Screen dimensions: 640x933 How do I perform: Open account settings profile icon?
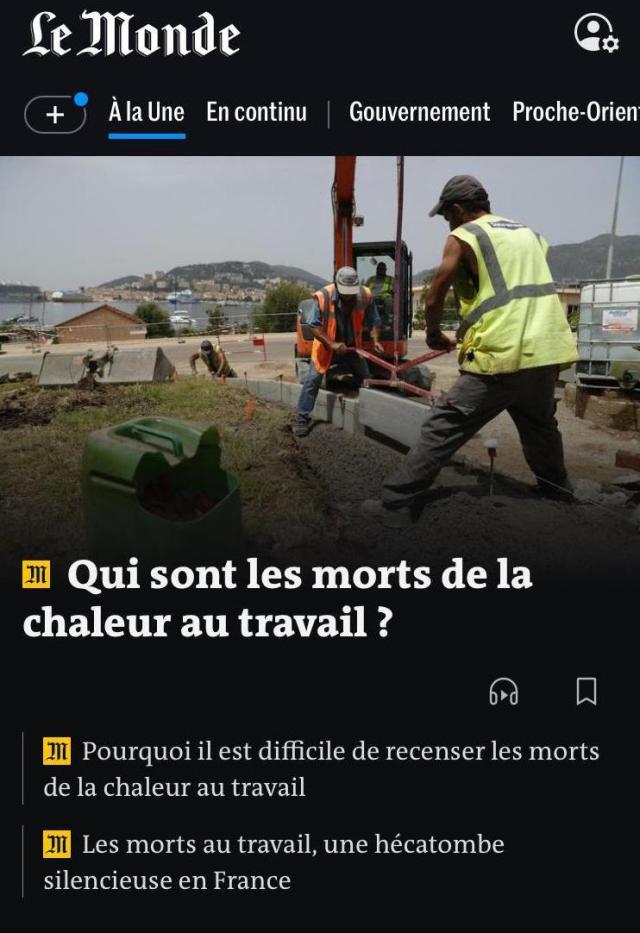[x=596, y=33]
